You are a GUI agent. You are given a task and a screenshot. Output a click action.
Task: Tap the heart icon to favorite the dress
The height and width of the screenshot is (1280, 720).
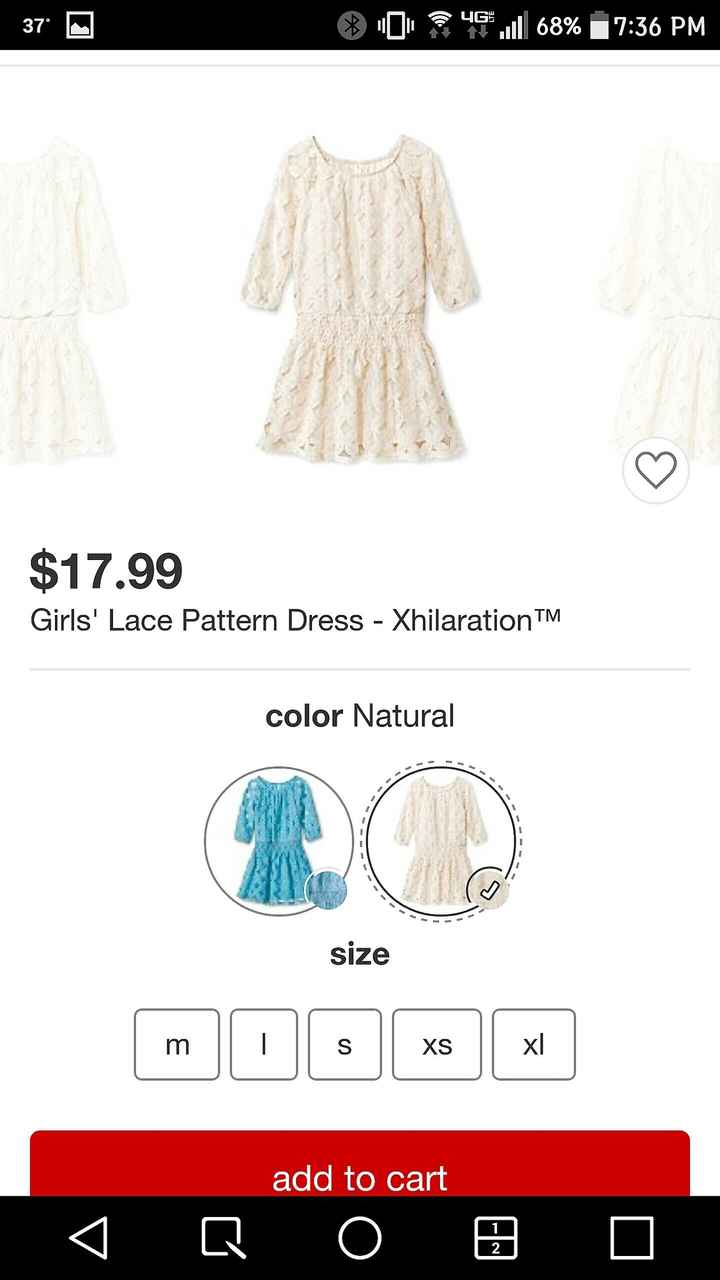655,470
